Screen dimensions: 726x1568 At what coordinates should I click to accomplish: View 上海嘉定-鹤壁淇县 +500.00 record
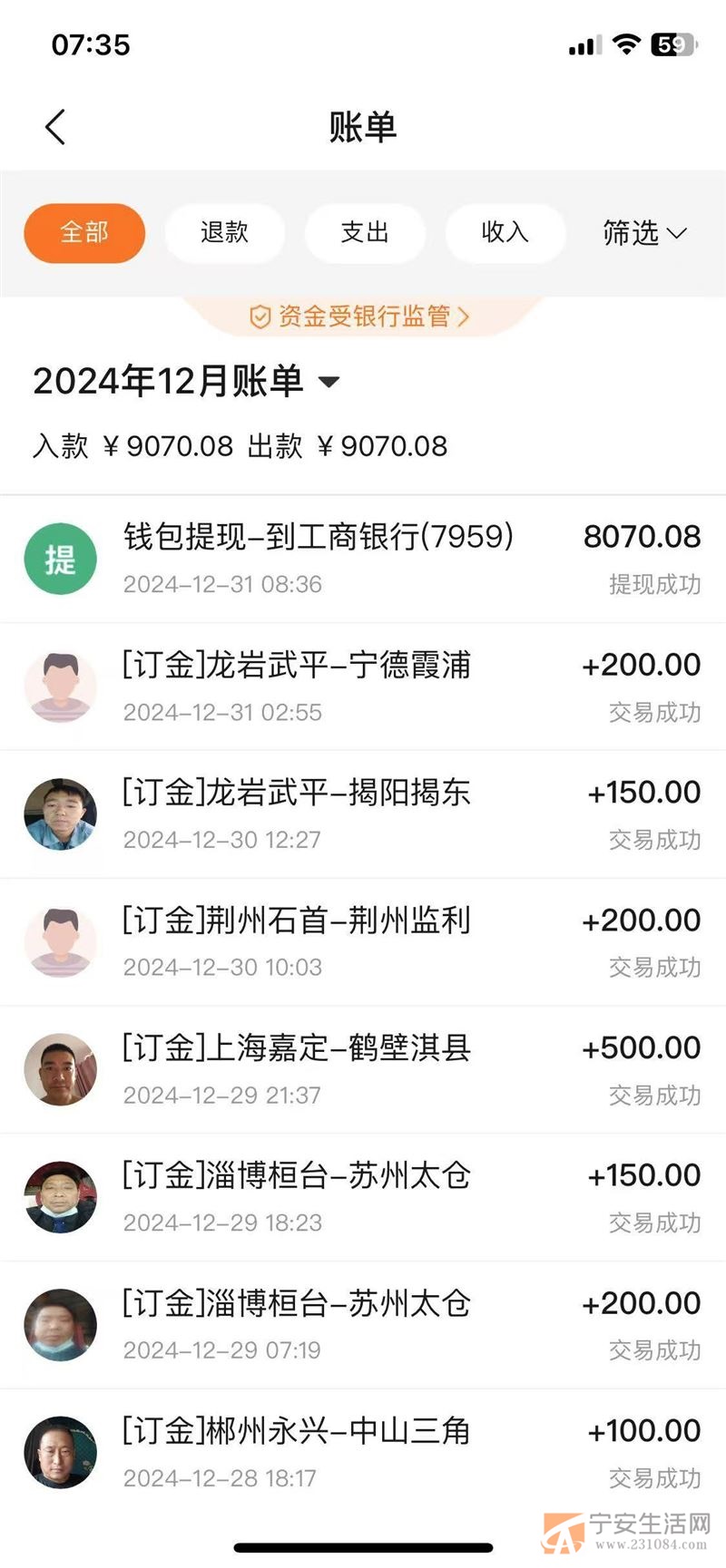click(363, 1069)
